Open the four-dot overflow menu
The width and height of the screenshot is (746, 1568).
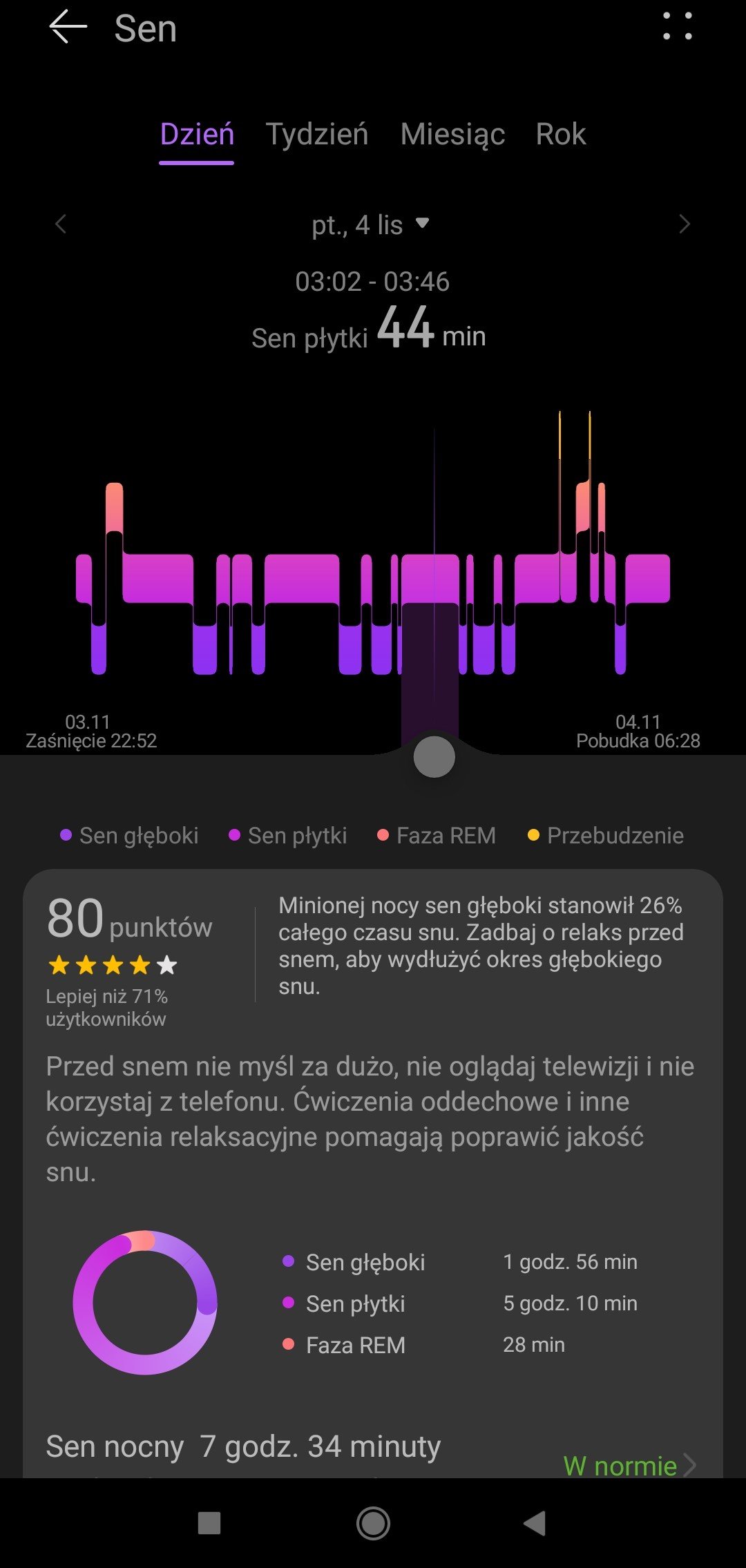(x=677, y=26)
